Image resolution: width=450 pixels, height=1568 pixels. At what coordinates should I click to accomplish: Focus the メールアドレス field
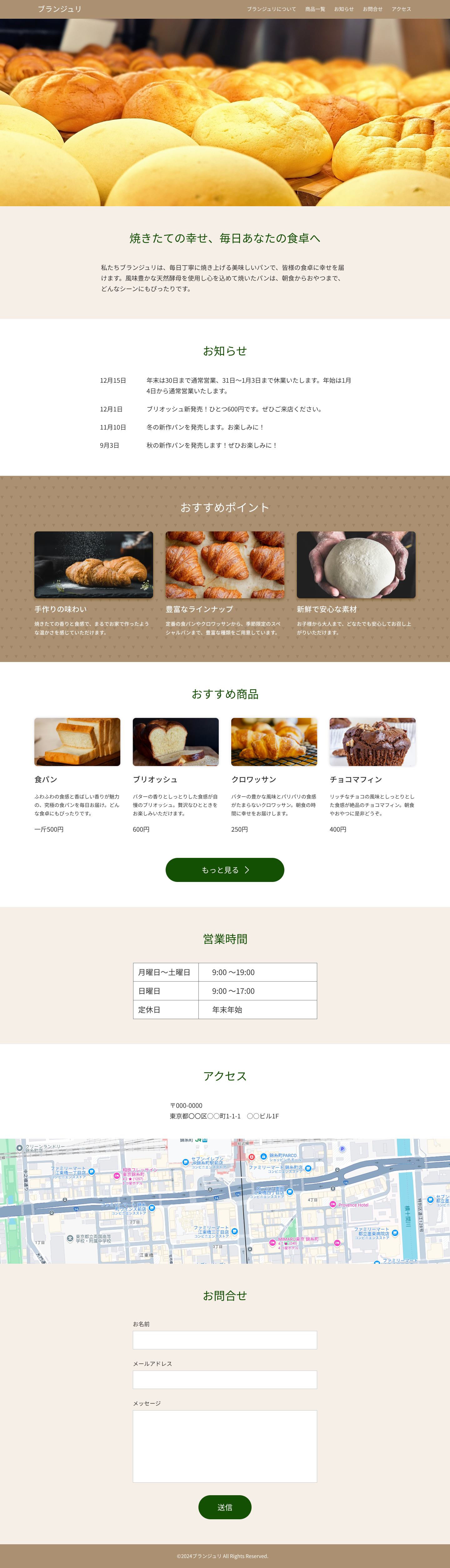[225, 1379]
